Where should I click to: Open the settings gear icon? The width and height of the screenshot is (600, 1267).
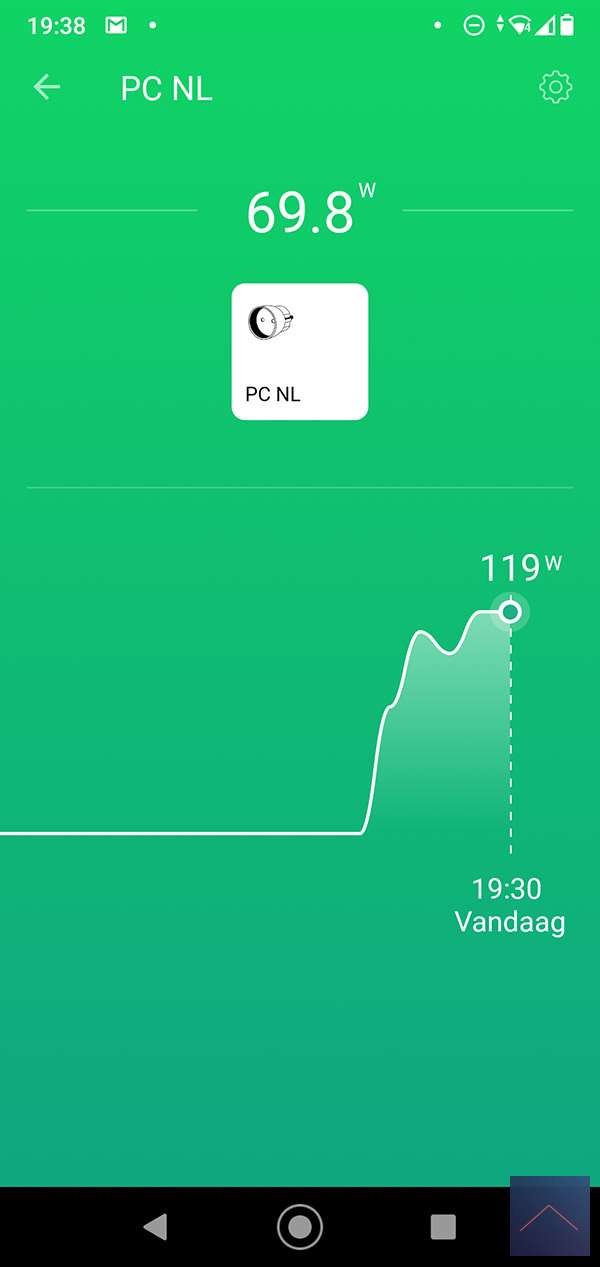(x=555, y=88)
